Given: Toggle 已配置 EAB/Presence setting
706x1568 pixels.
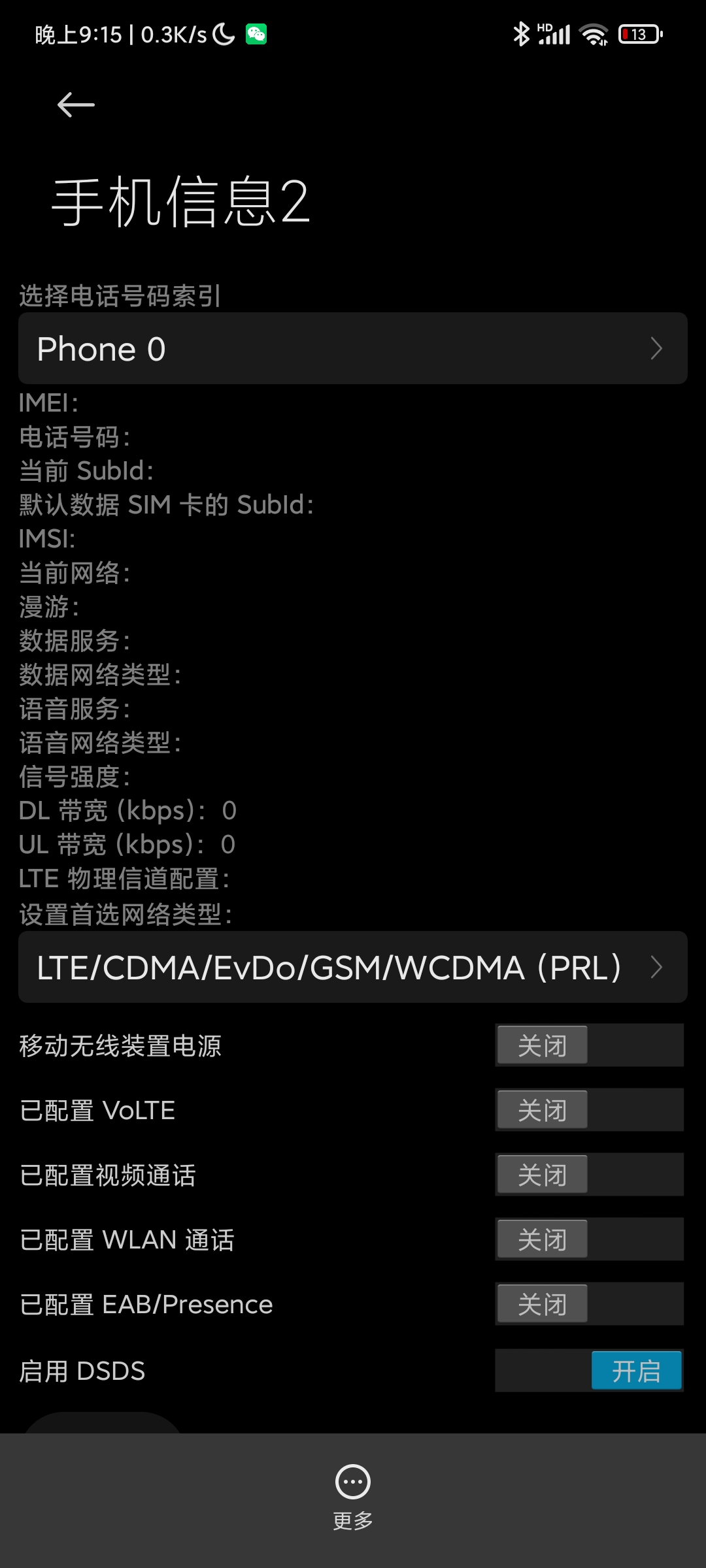Looking at the screenshot, I should [589, 1304].
